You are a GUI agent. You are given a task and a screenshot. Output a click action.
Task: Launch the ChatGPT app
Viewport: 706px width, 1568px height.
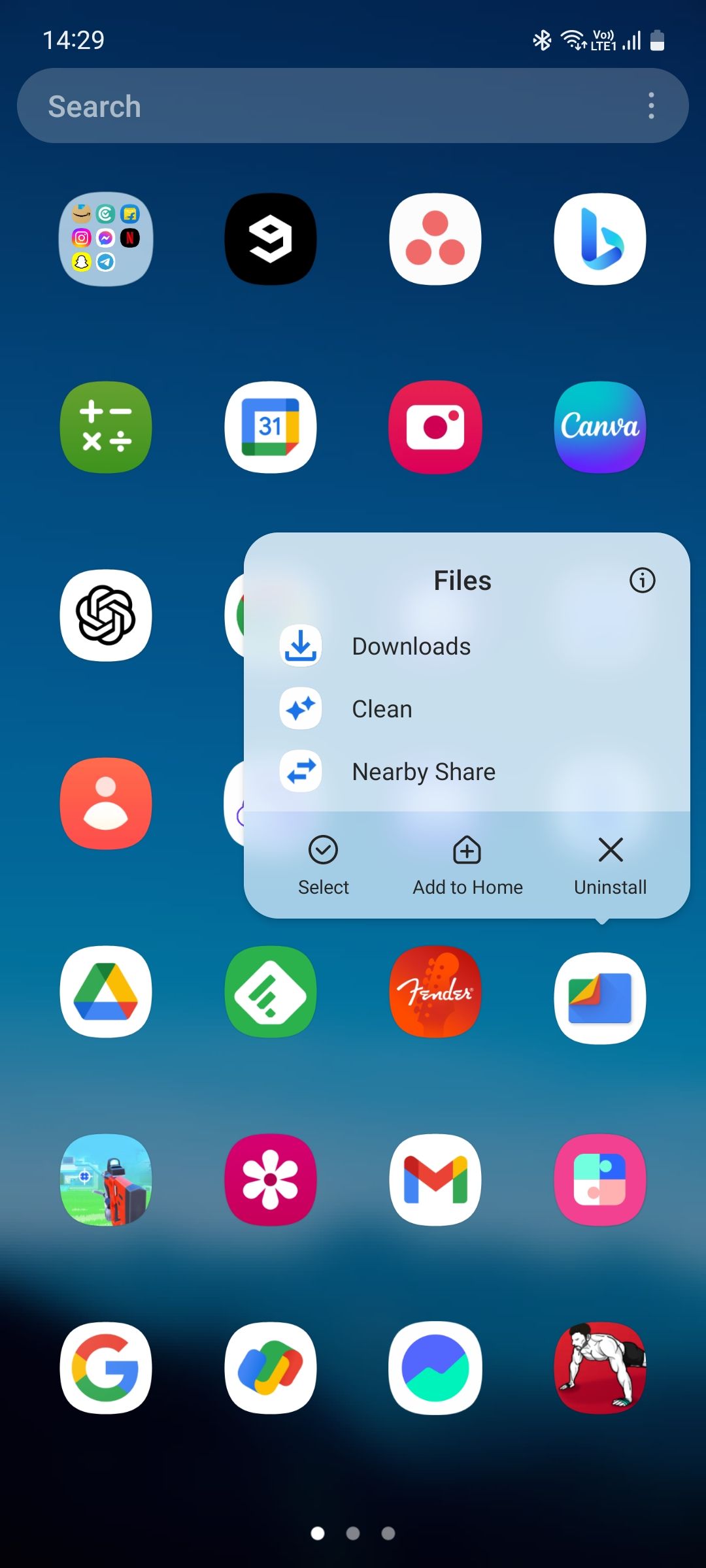point(106,615)
